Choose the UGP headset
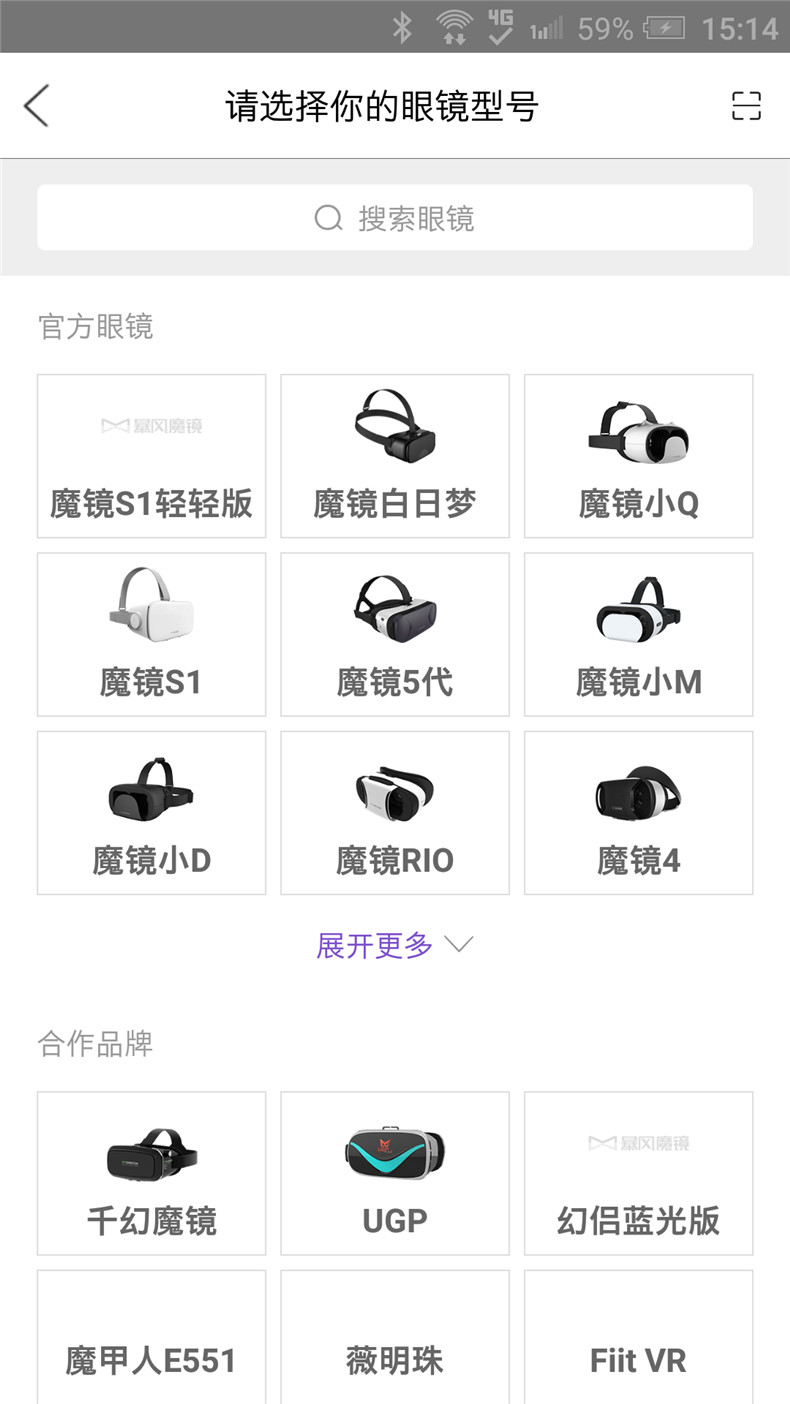790x1404 pixels. (395, 1173)
